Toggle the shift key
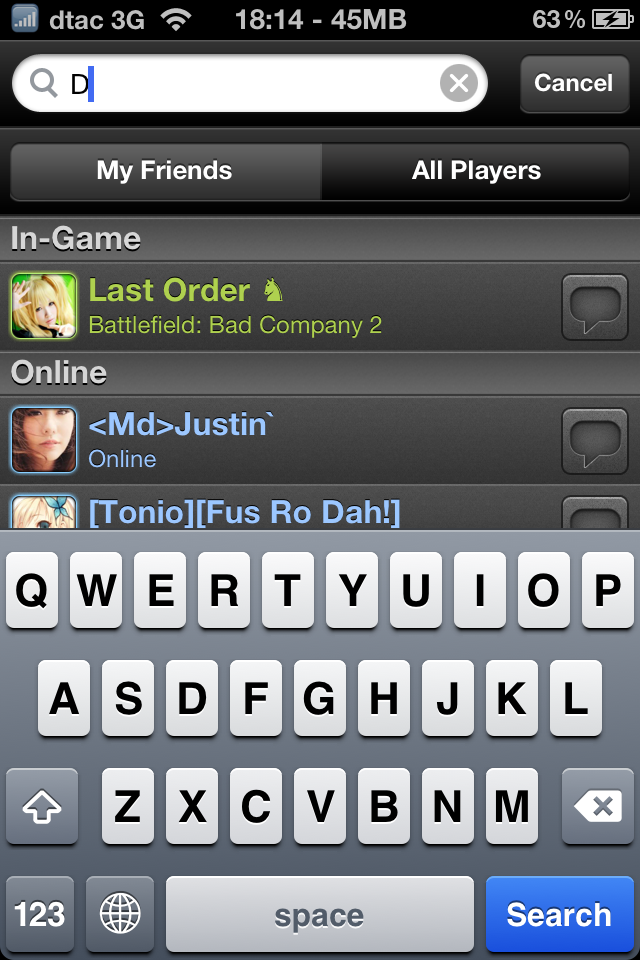Image resolution: width=640 pixels, height=960 pixels. [x=41, y=806]
